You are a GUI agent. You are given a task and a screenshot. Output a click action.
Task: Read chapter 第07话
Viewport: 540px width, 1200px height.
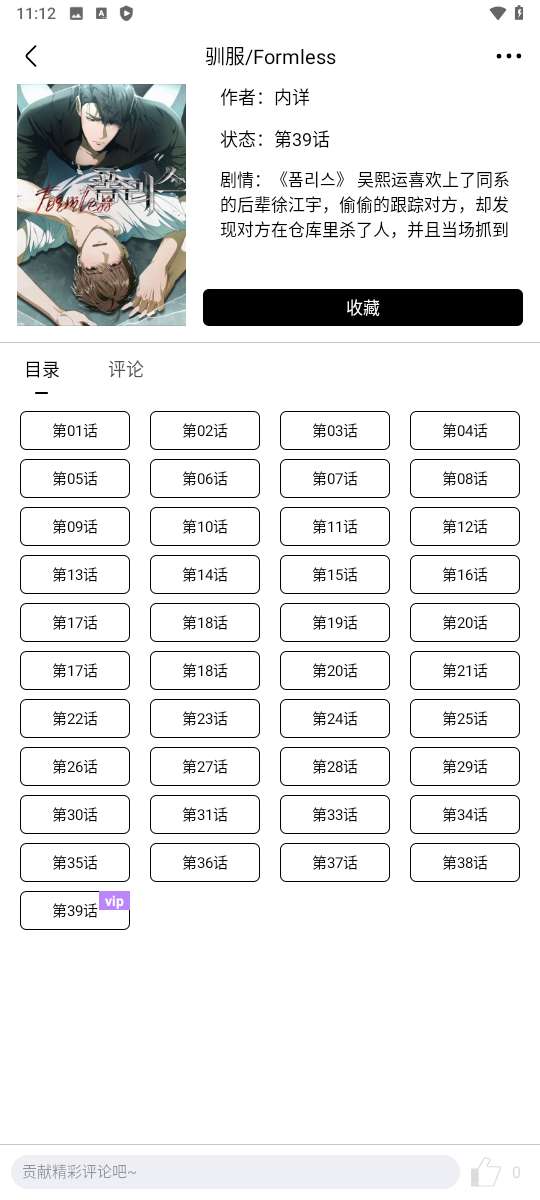click(335, 478)
